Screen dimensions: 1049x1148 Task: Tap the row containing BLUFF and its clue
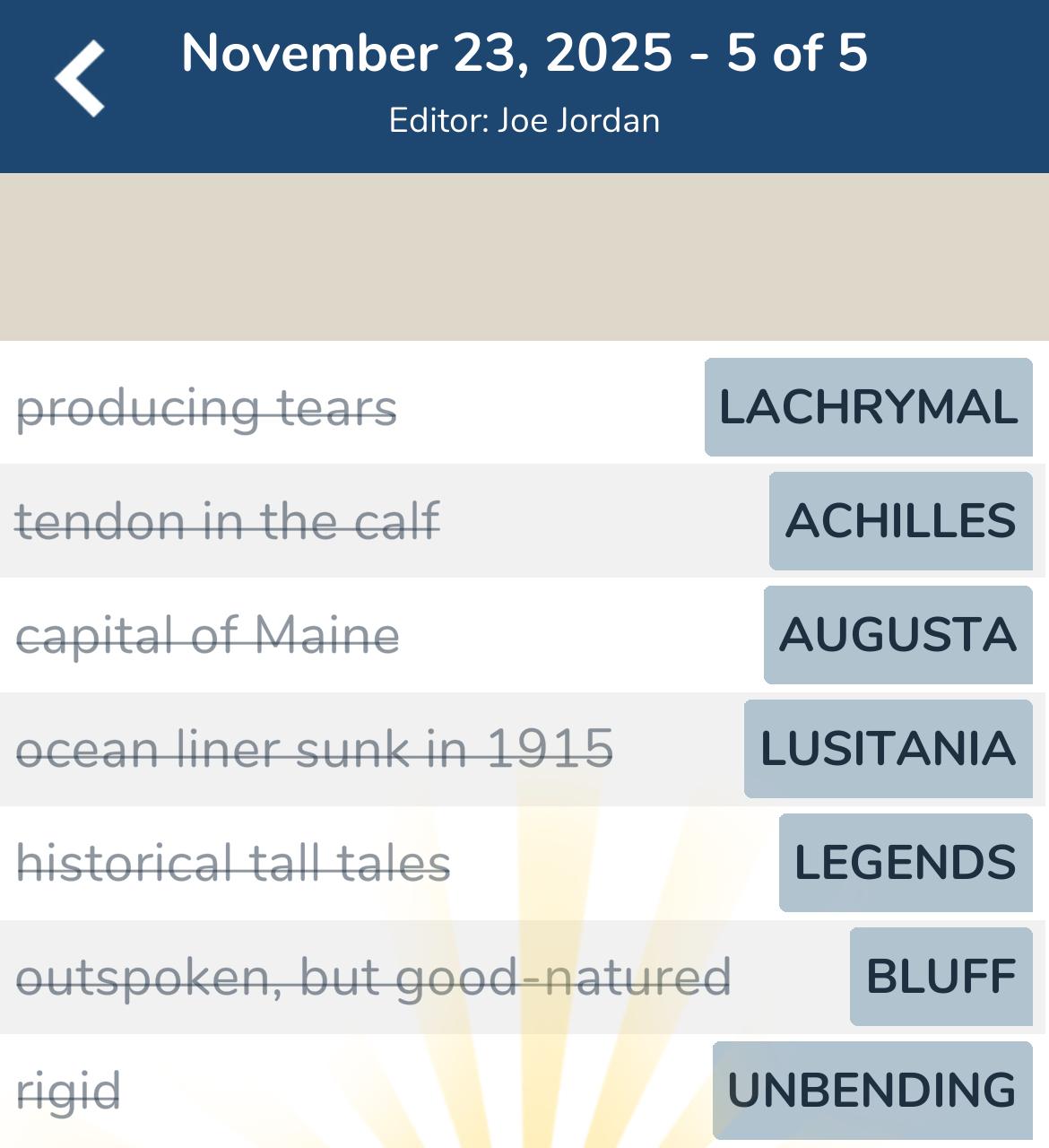pos(524,977)
